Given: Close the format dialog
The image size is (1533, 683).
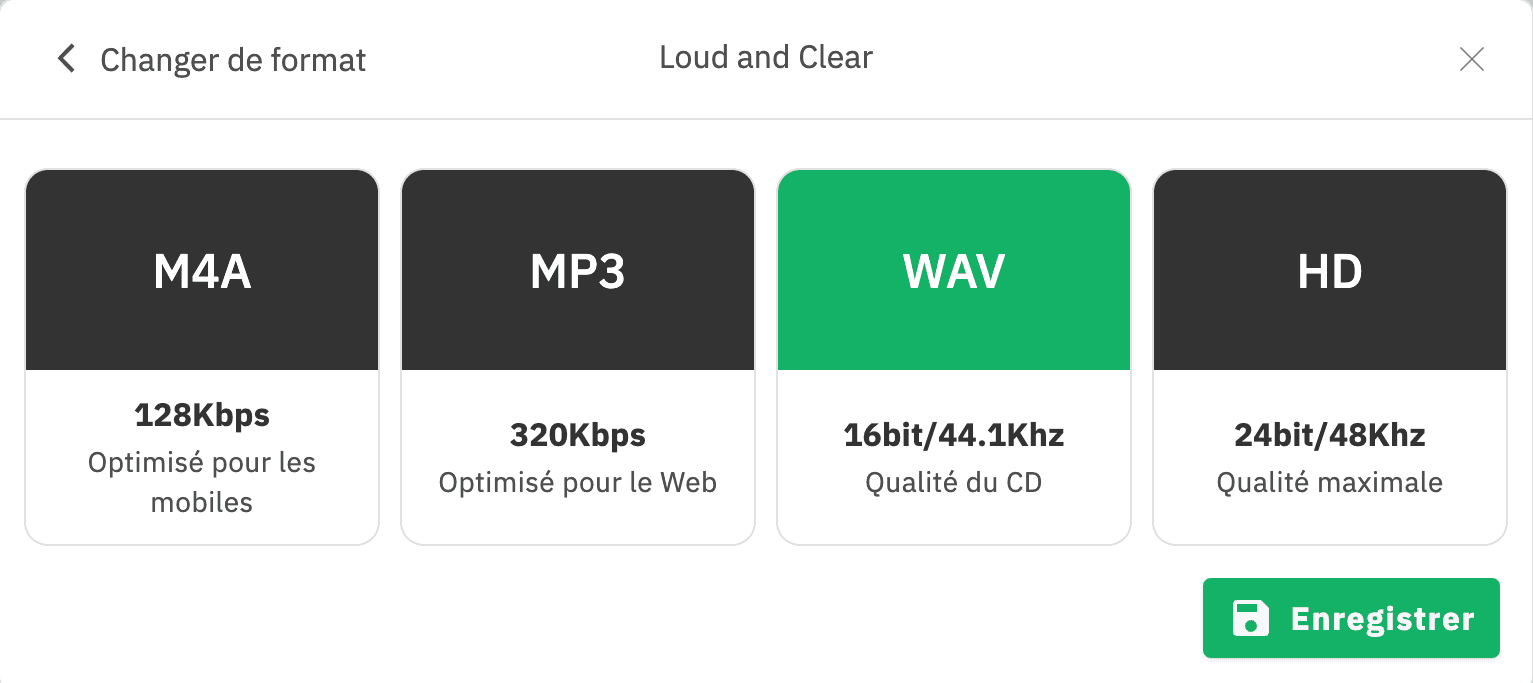Looking at the screenshot, I should (1471, 59).
